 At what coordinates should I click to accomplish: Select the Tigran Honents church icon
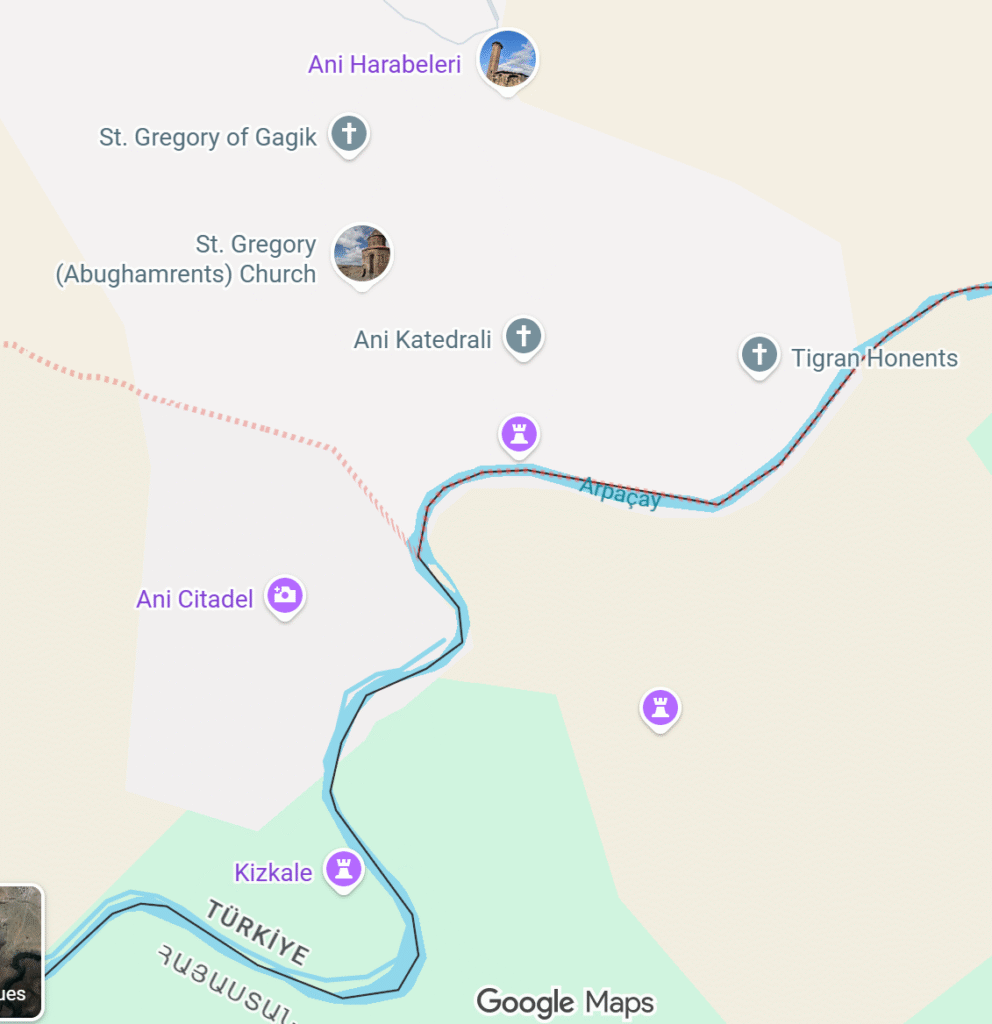tap(759, 355)
